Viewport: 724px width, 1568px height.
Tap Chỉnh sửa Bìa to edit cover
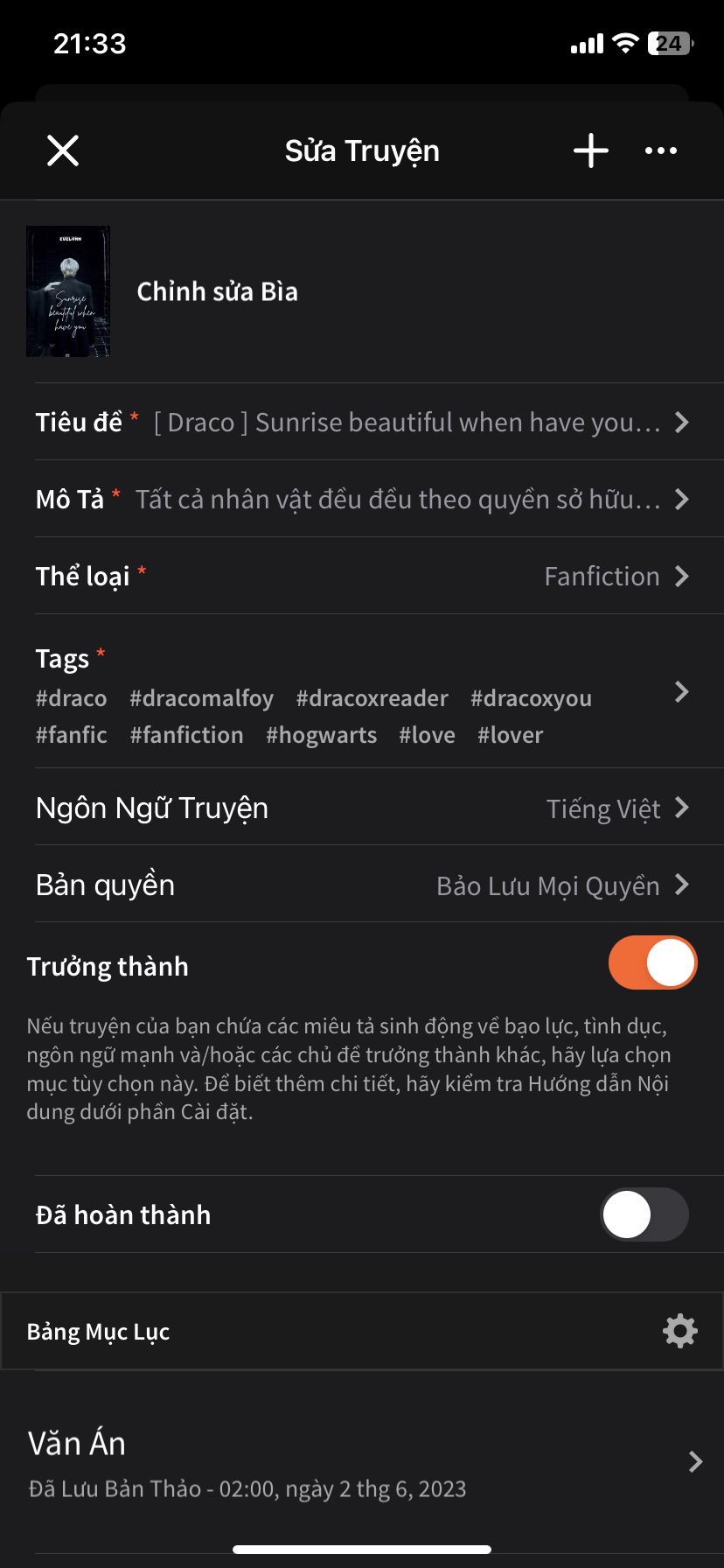click(217, 291)
